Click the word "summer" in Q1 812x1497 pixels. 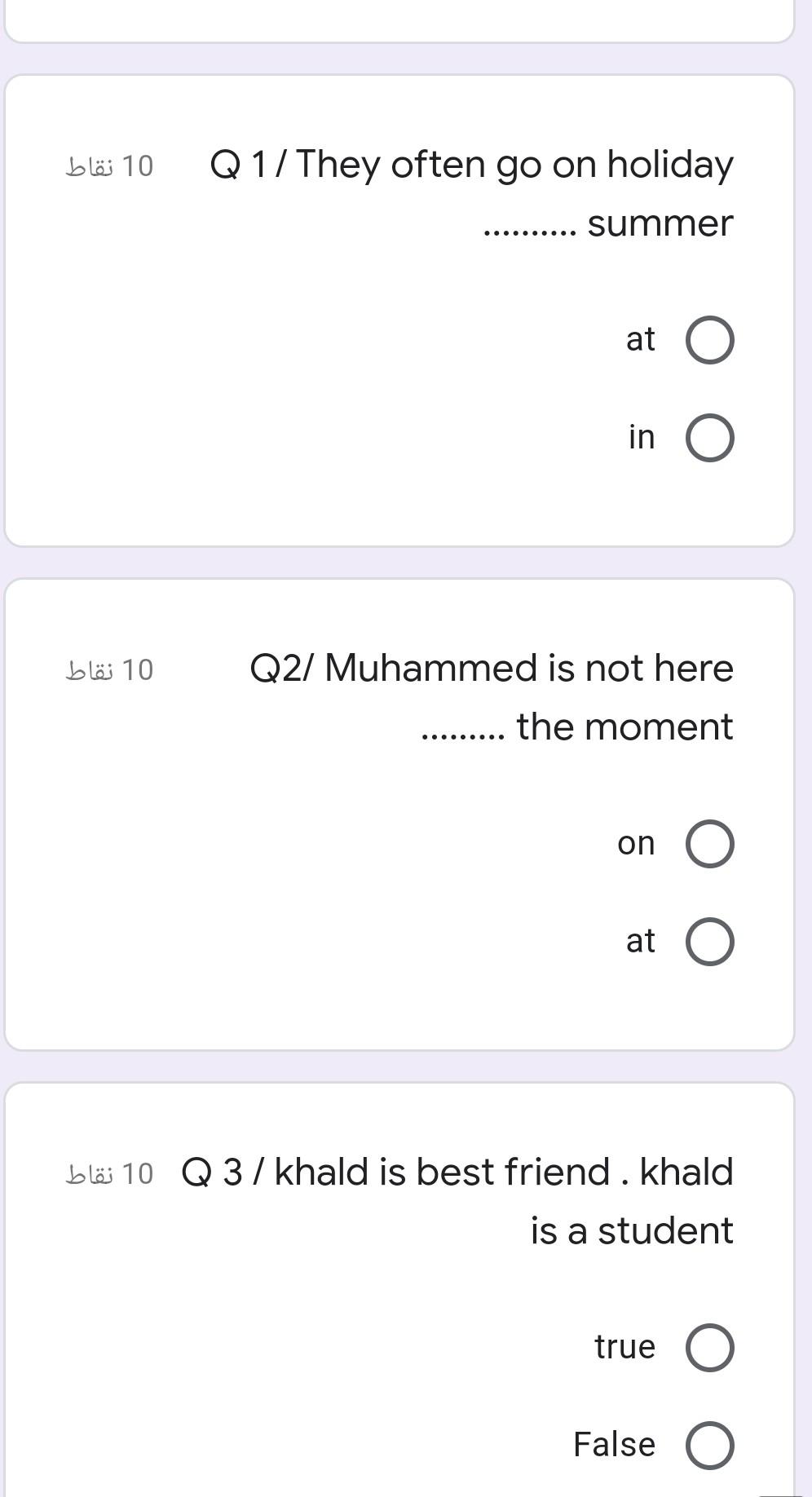point(660,223)
